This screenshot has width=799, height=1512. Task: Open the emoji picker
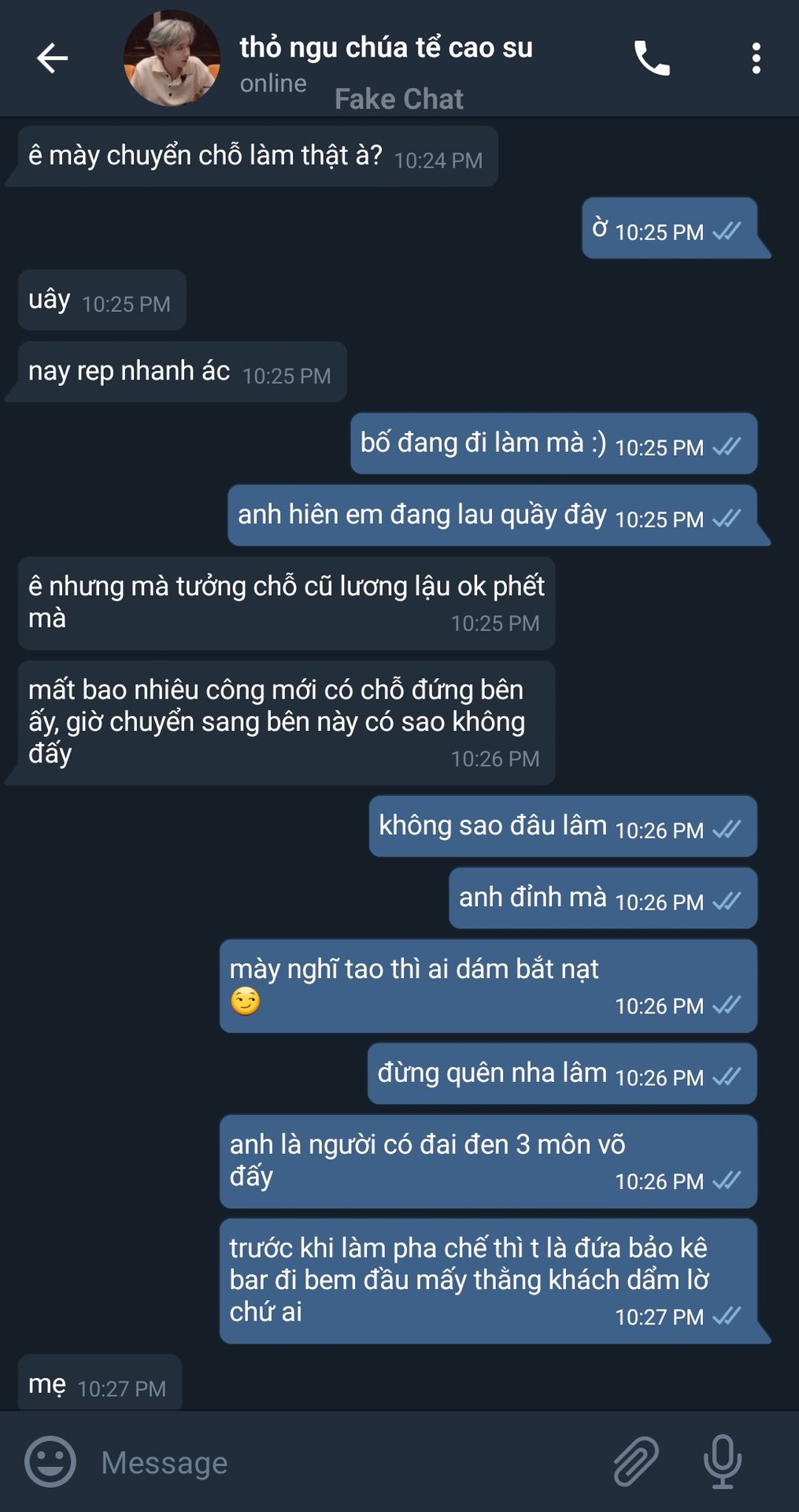pyautogui.click(x=50, y=1462)
